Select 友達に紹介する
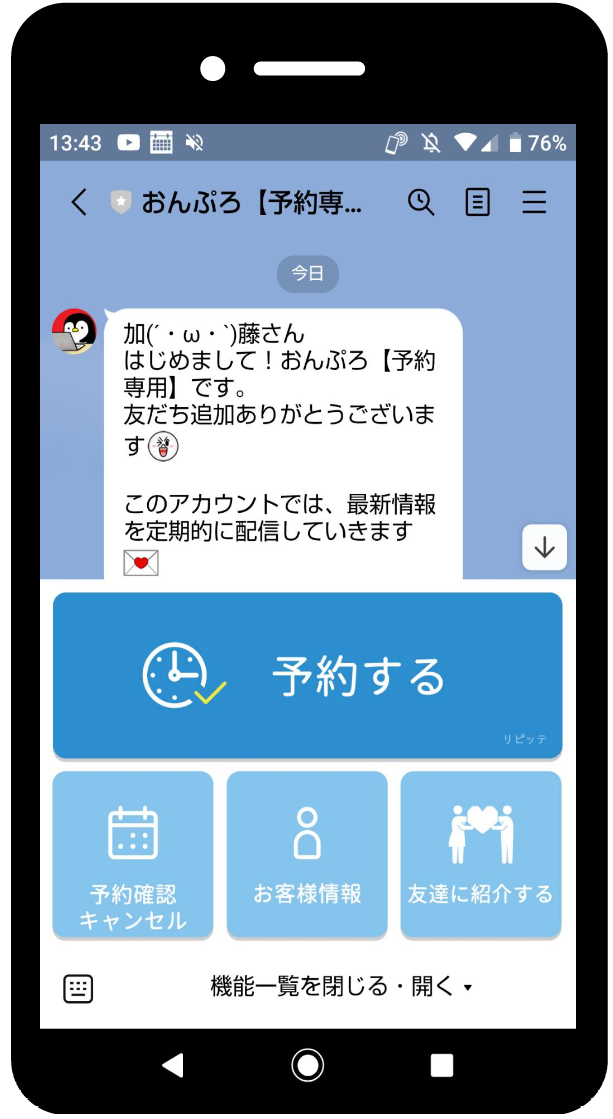This screenshot has width=613, height=1119. point(481,855)
